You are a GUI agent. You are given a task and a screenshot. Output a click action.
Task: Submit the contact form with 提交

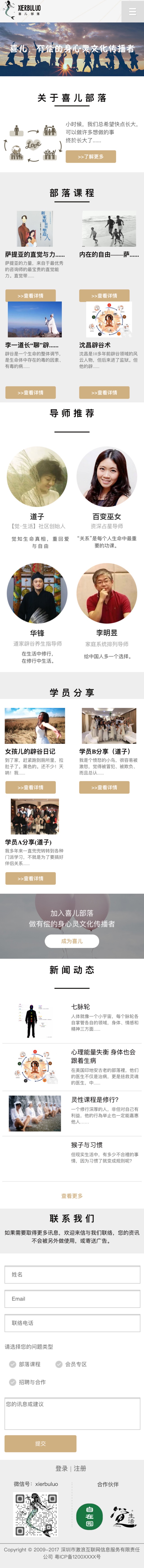tap(40, 1443)
